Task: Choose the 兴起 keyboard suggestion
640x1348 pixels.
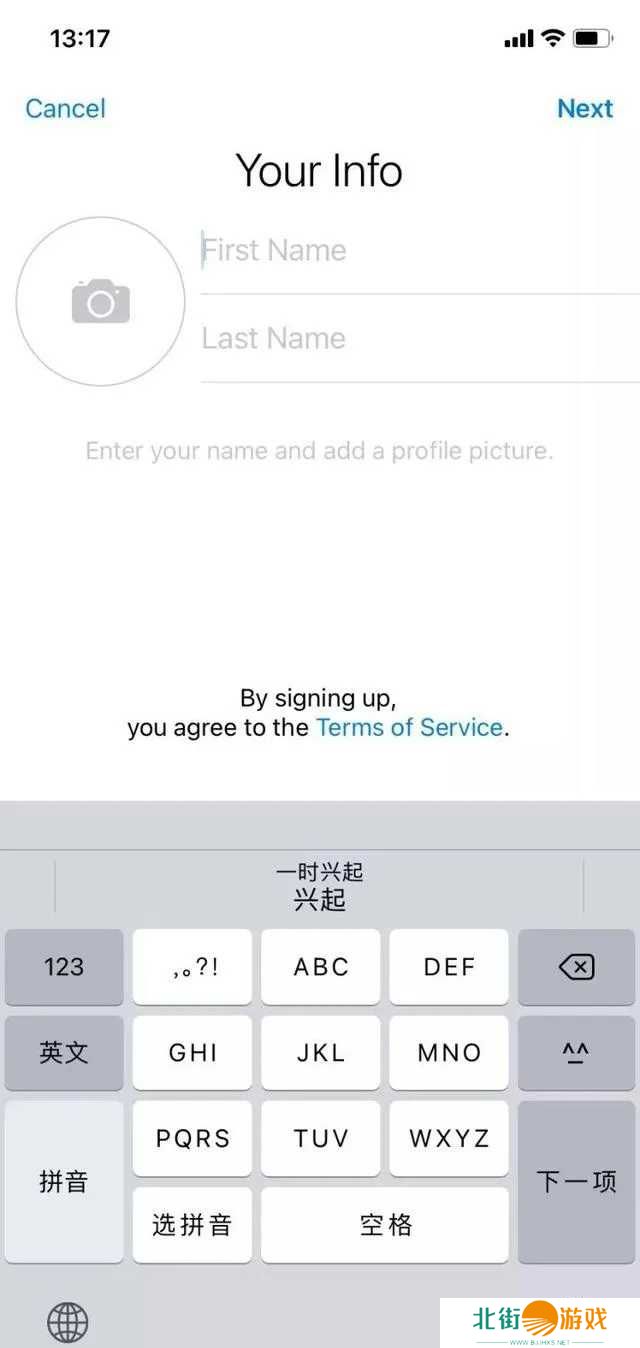Action: tap(320, 899)
